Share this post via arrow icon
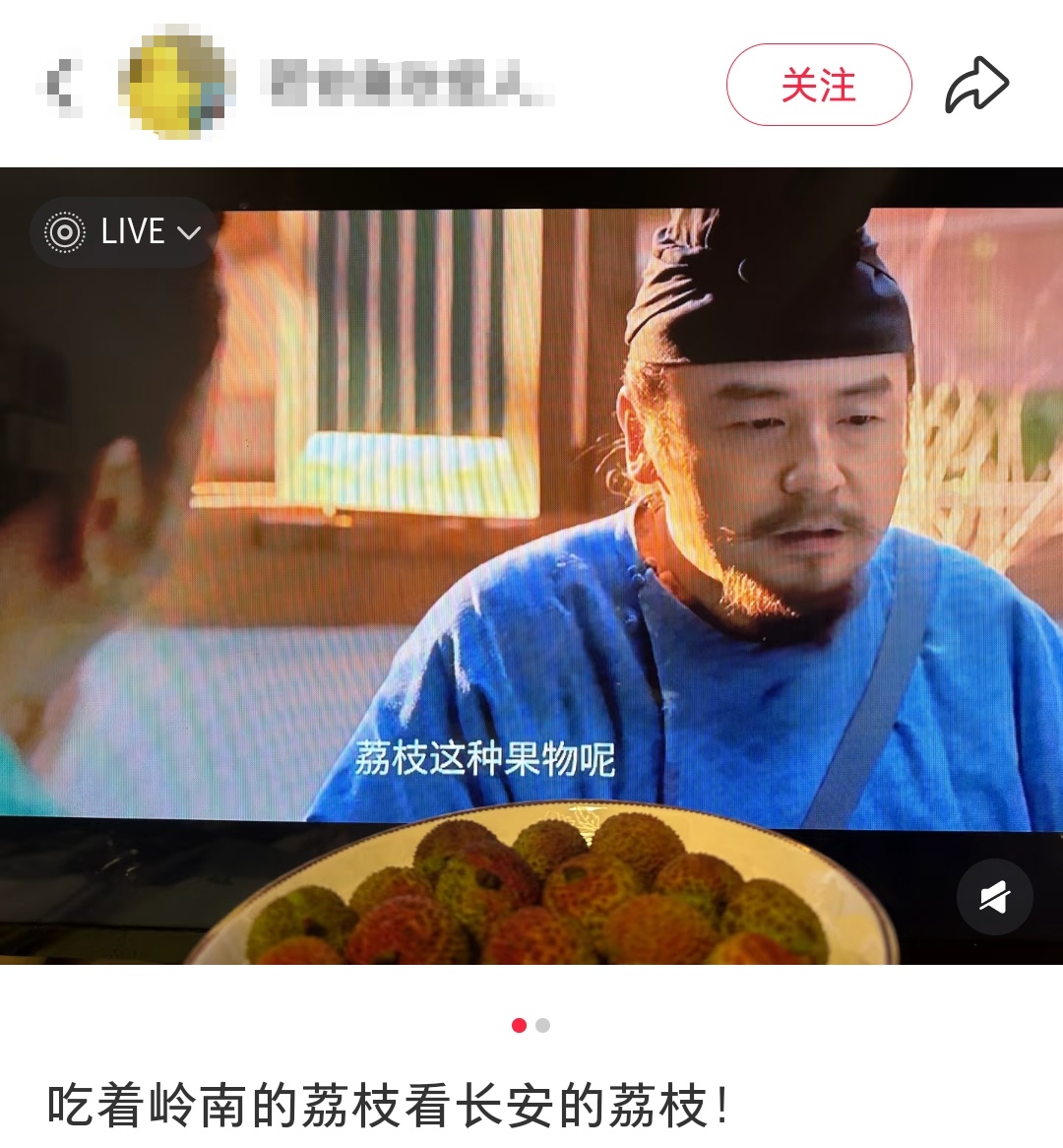This screenshot has width=1063, height=1148. pyautogui.click(x=976, y=85)
